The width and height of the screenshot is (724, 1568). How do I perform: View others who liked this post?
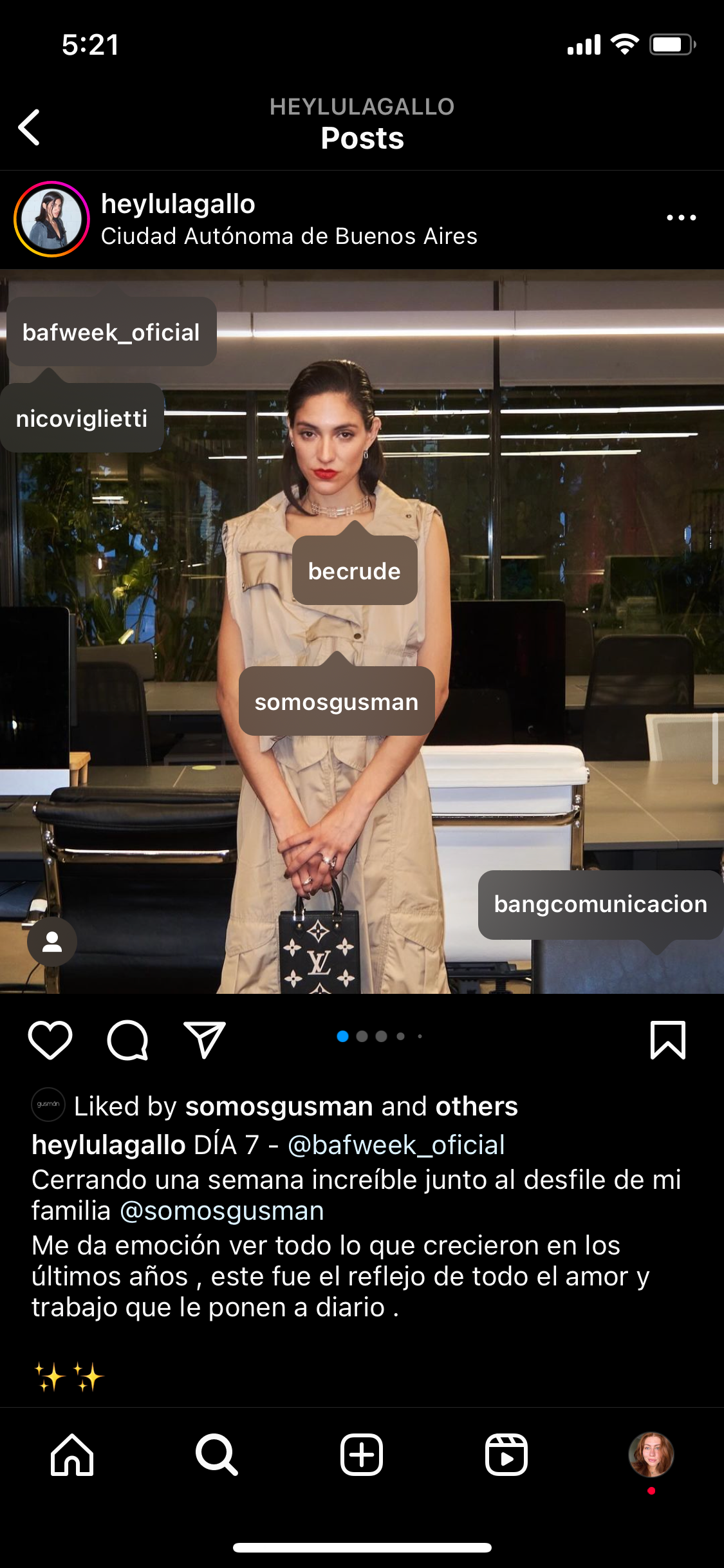pos(476,1106)
